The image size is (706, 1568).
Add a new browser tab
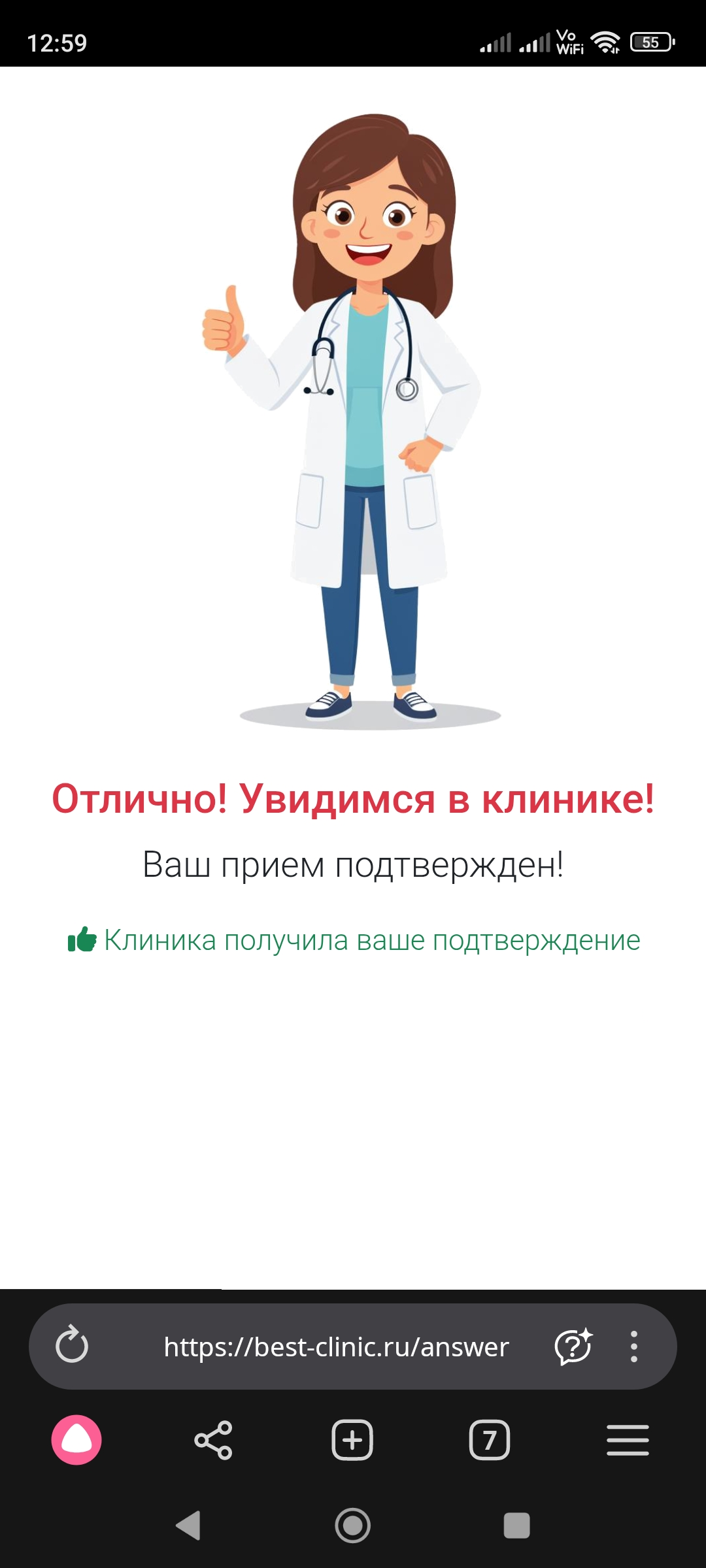[x=352, y=1440]
